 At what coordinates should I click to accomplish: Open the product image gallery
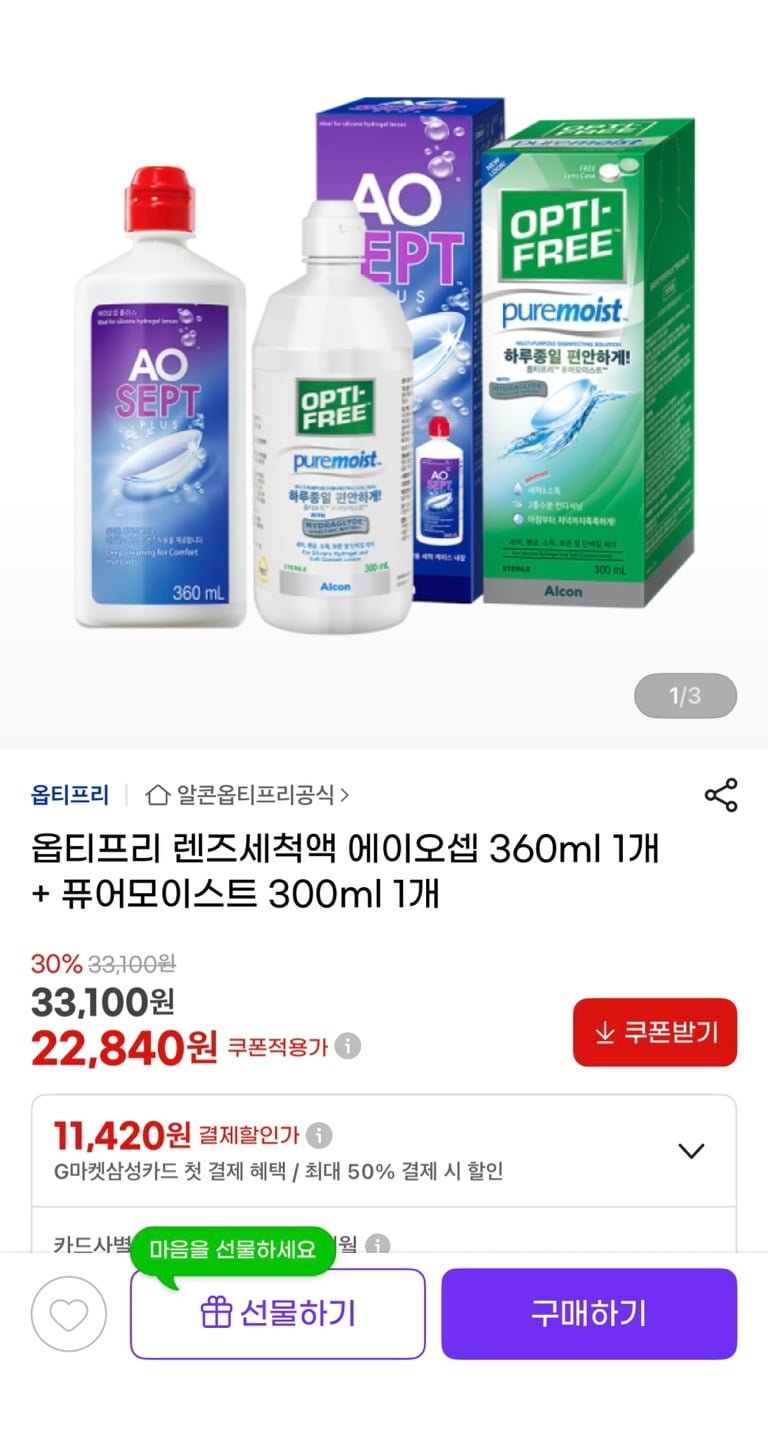384,370
